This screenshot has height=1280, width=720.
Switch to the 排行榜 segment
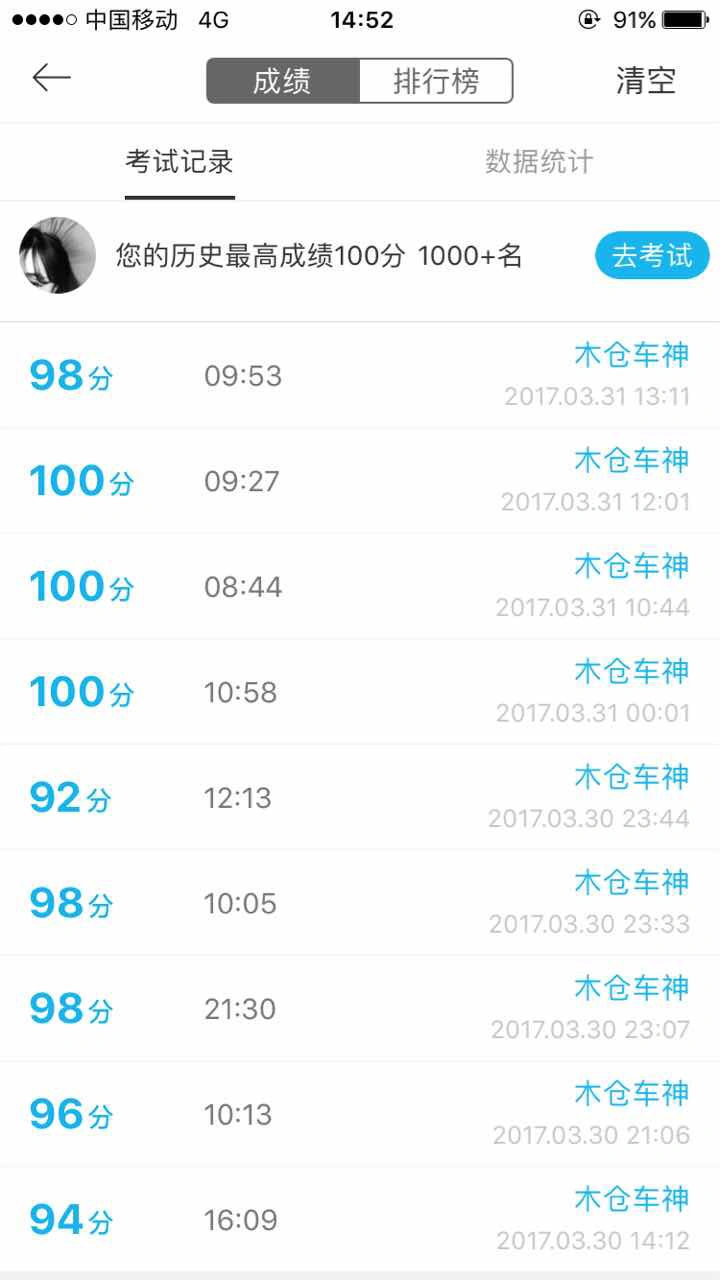tap(436, 81)
